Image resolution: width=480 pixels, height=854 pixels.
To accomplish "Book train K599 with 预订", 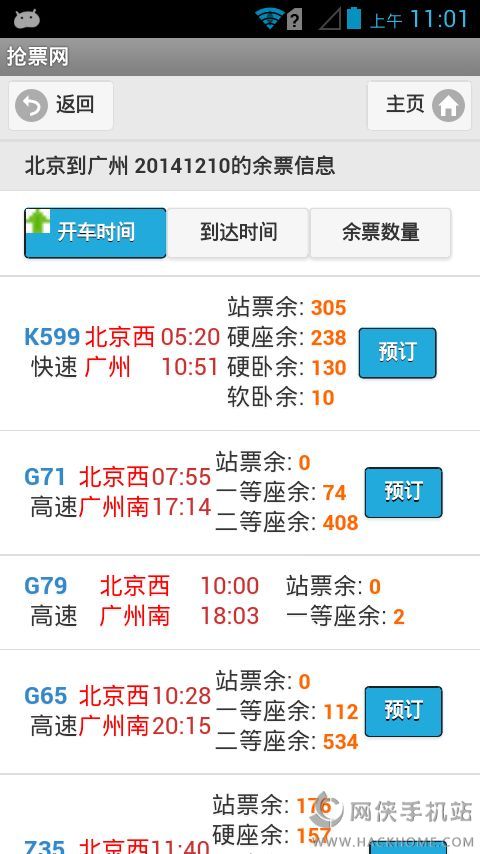I will click(x=397, y=353).
